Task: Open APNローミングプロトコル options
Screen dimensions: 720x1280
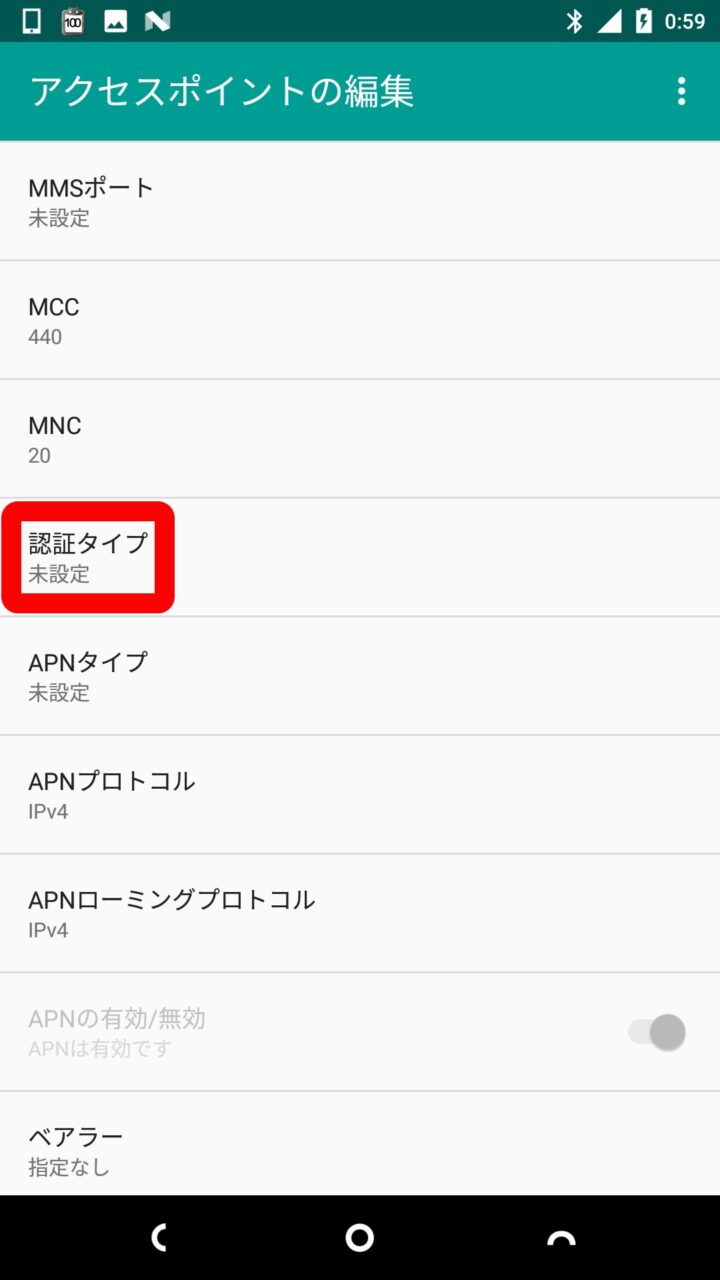Action: [x=360, y=913]
